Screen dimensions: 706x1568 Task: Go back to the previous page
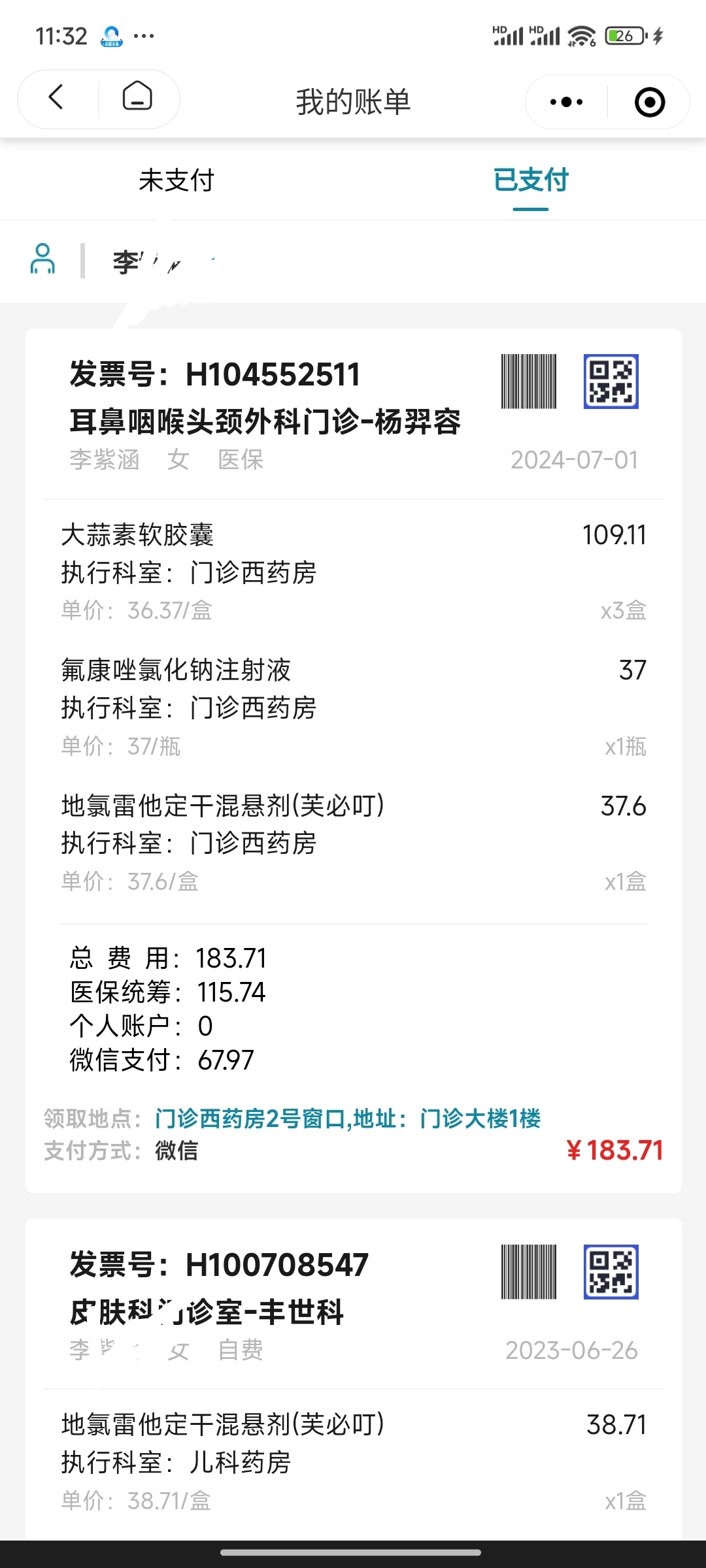pyautogui.click(x=57, y=98)
